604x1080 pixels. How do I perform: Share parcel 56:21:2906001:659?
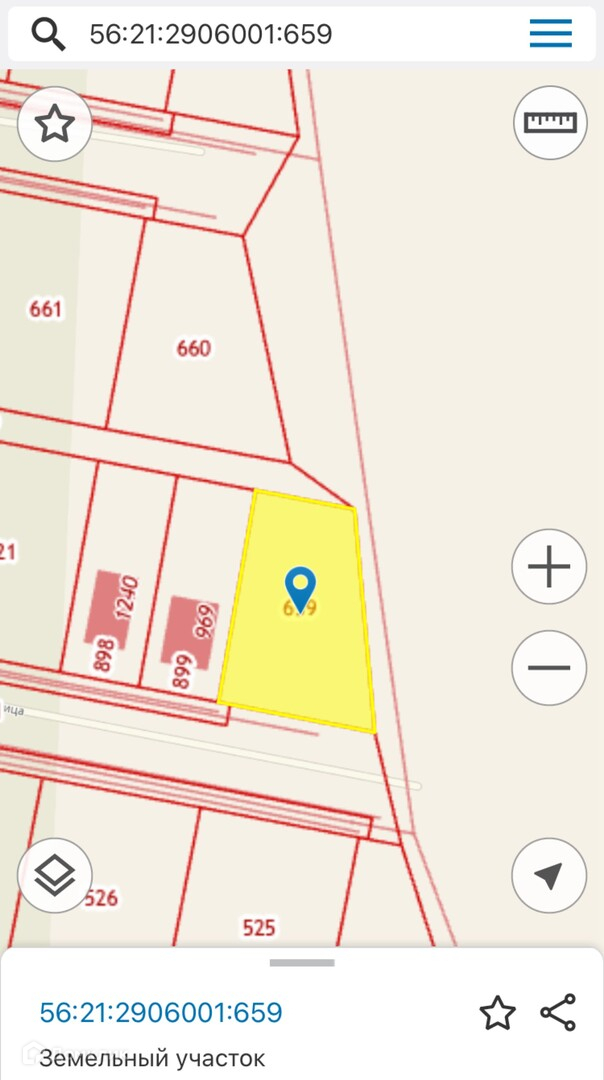pos(558,1012)
